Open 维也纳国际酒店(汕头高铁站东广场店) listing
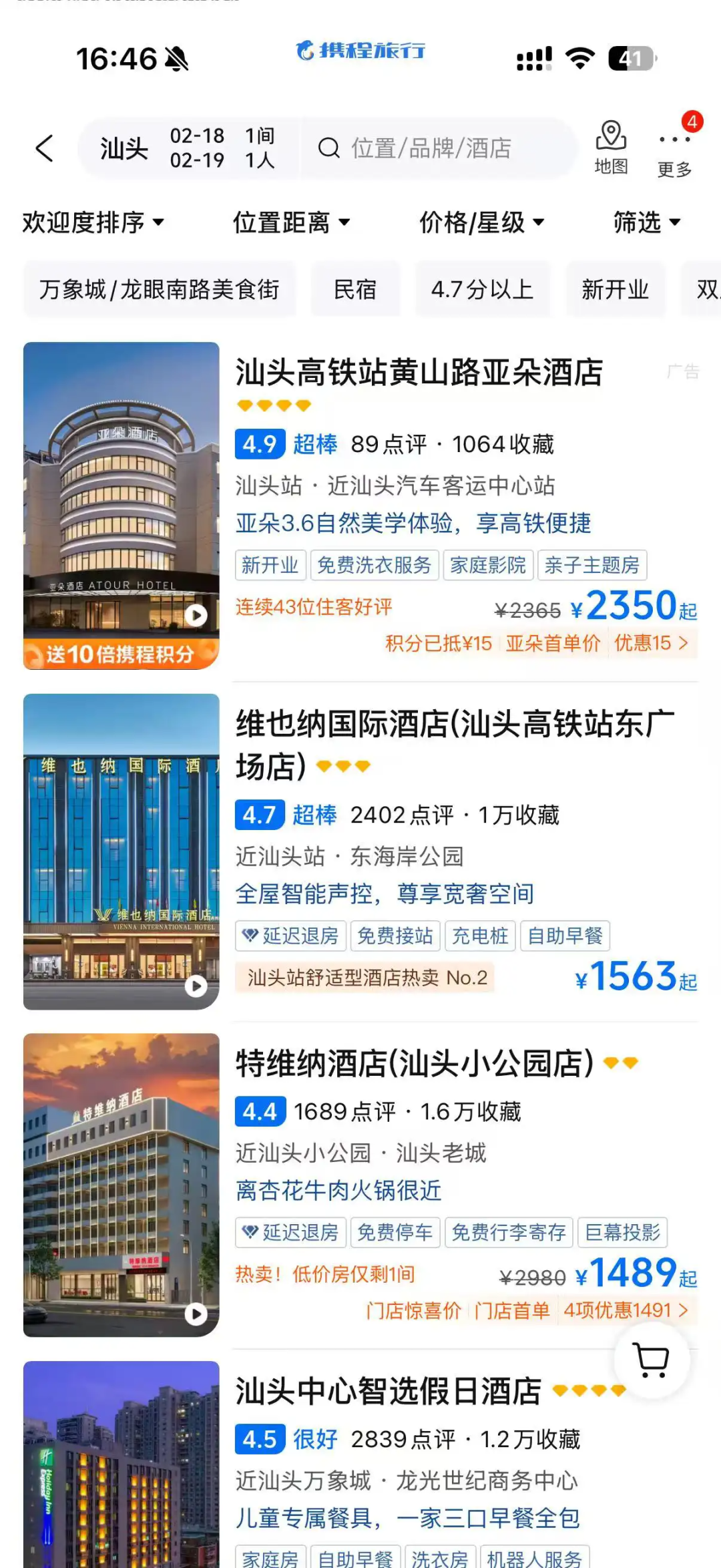Image resolution: width=721 pixels, height=1568 pixels. pyautogui.click(x=454, y=725)
